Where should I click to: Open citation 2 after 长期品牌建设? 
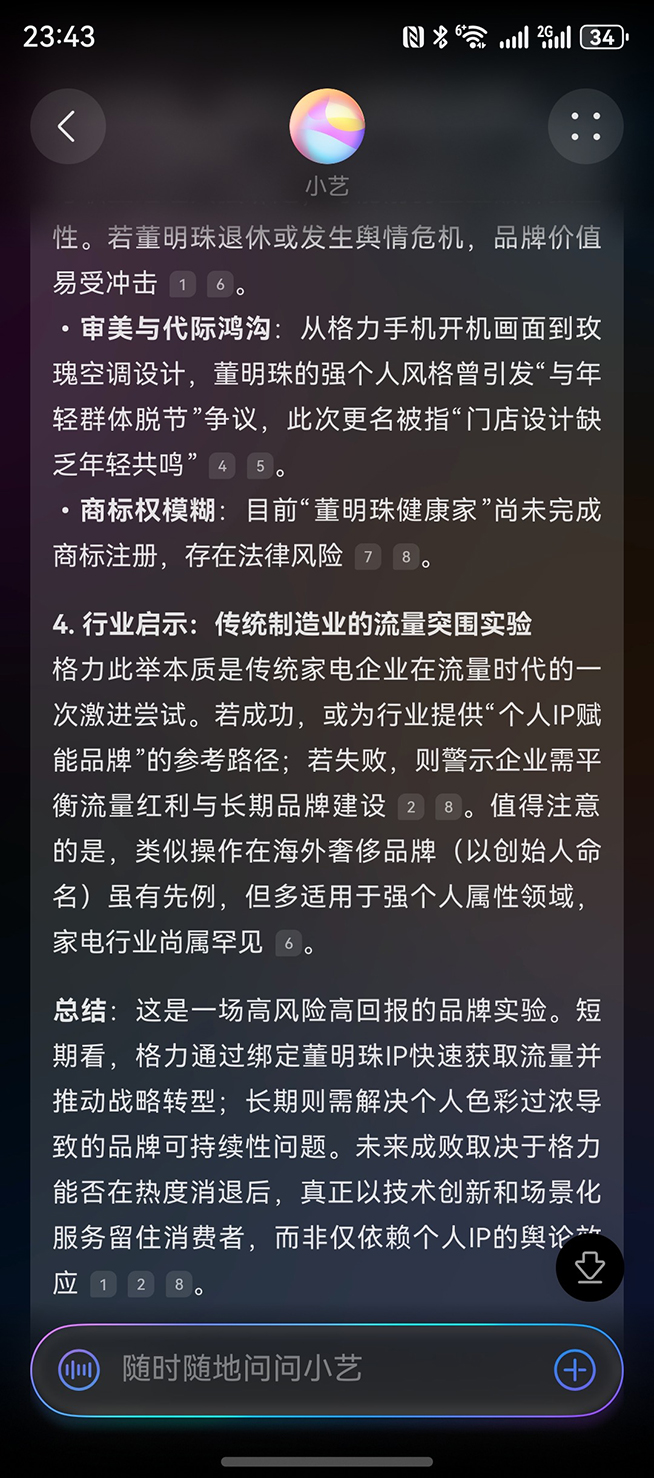[x=410, y=807]
